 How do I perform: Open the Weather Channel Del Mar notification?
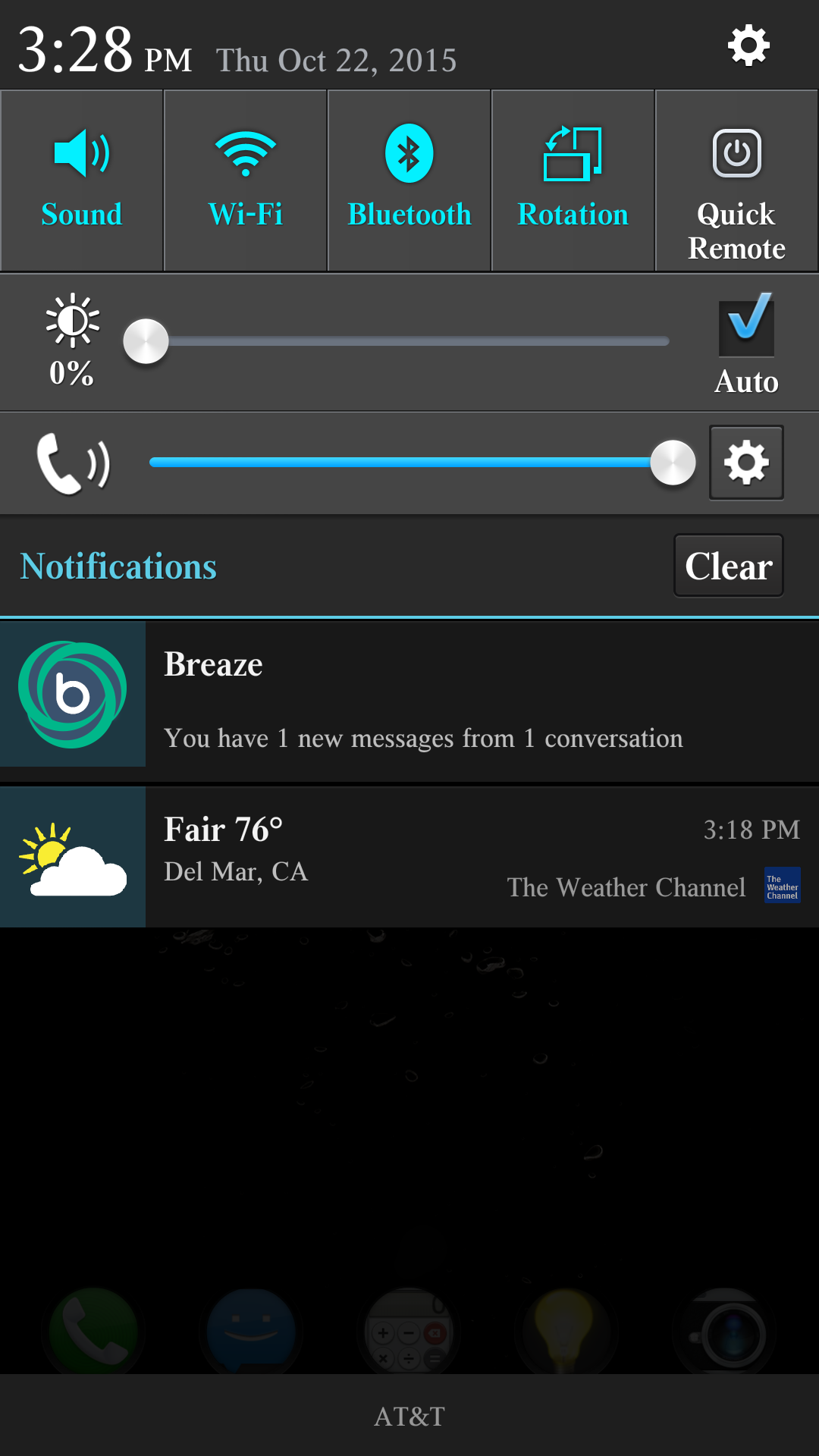[409, 857]
